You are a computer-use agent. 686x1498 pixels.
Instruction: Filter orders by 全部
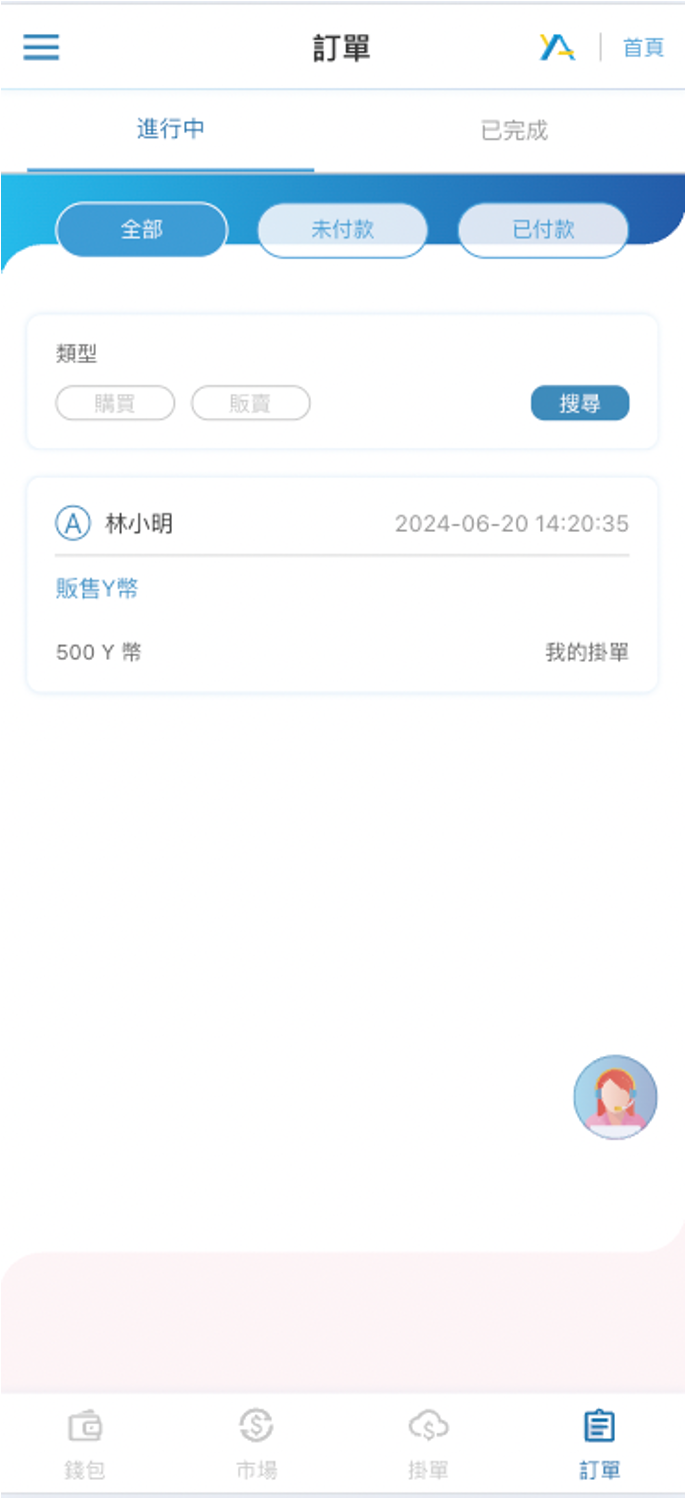pyautogui.click(x=142, y=229)
